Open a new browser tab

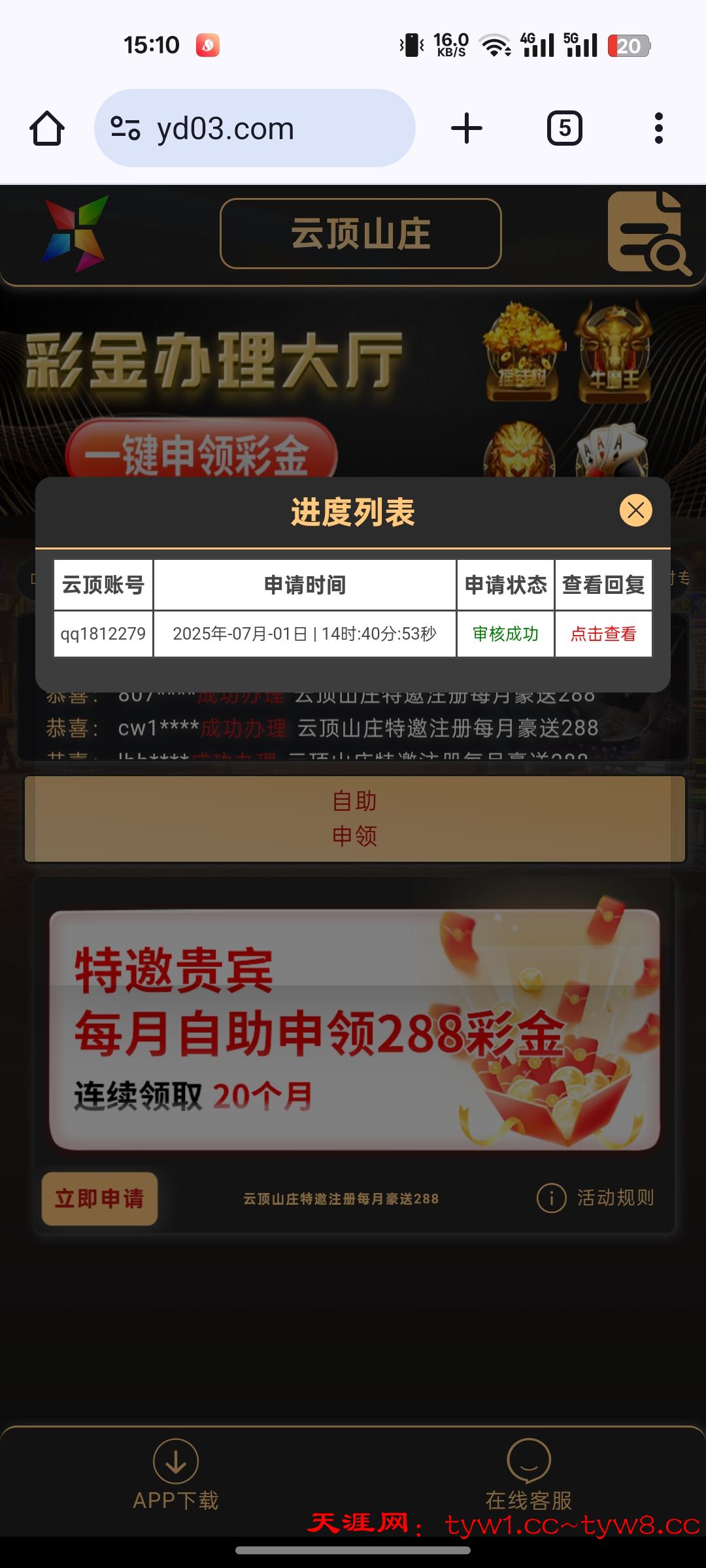pyautogui.click(x=467, y=129)
